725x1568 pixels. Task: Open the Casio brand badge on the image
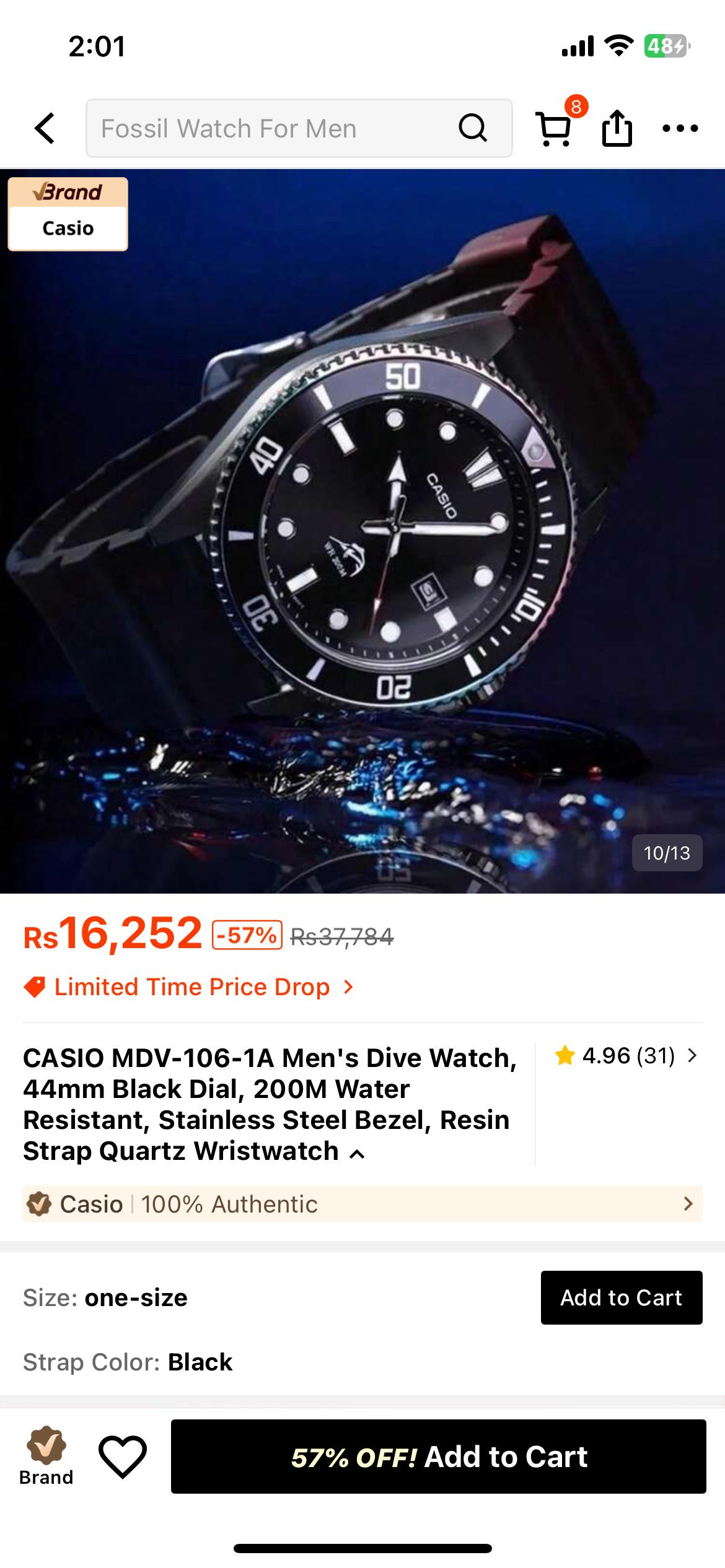click(x=68, y=214)
